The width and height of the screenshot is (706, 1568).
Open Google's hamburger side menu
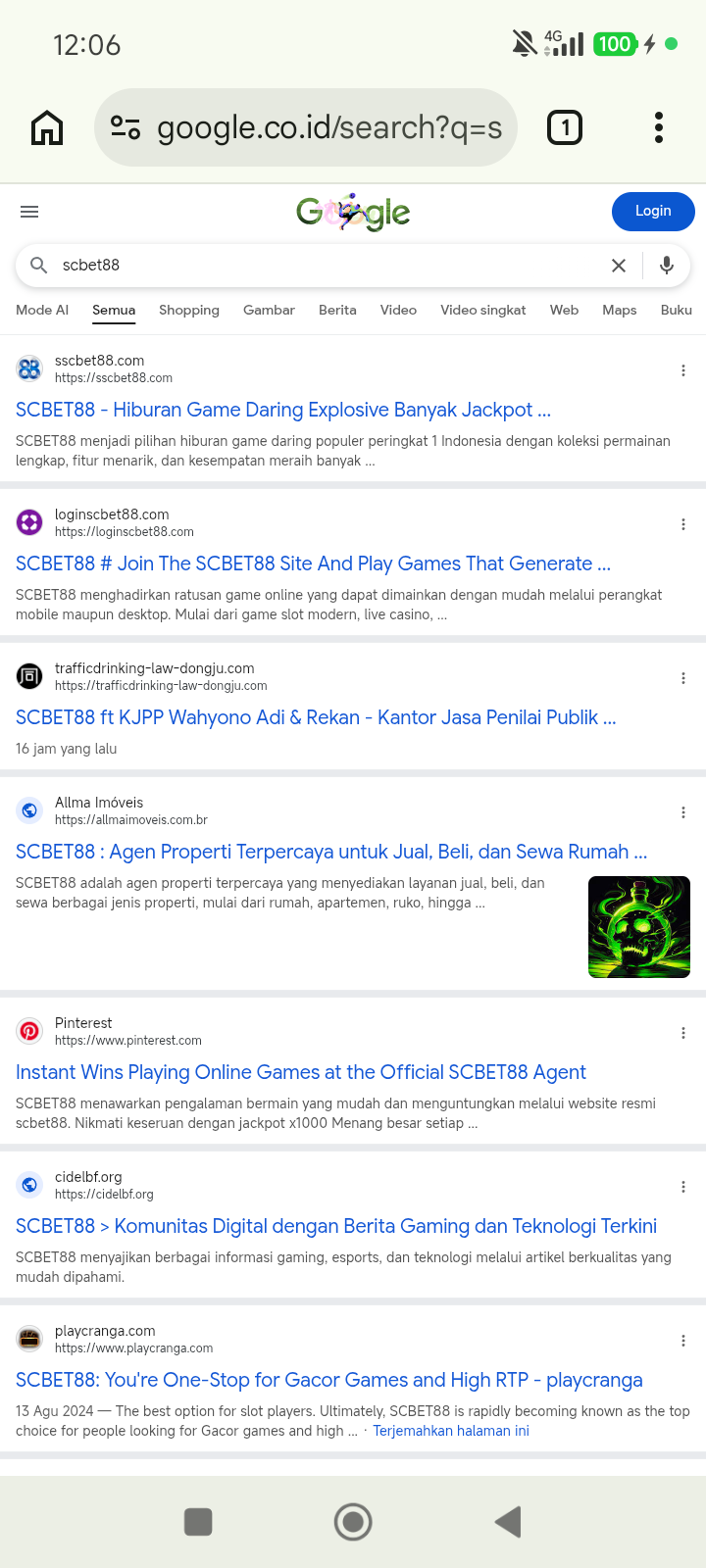click(29, 212)
